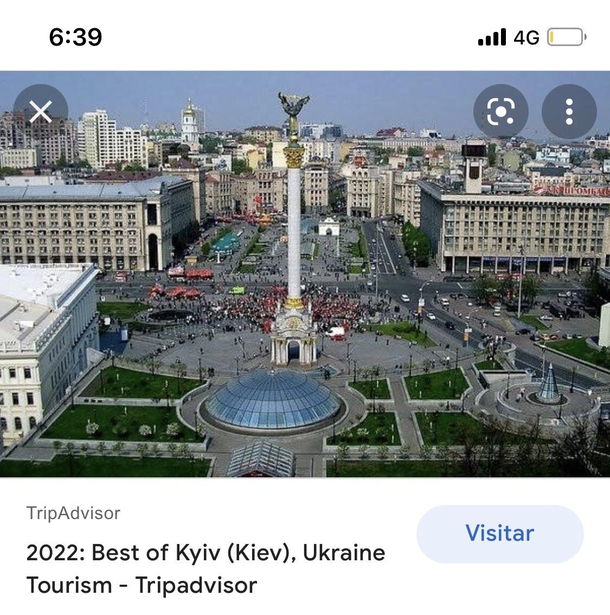Search this image with Lens
The image size is (610, 615).
click(x=500, y=112)
